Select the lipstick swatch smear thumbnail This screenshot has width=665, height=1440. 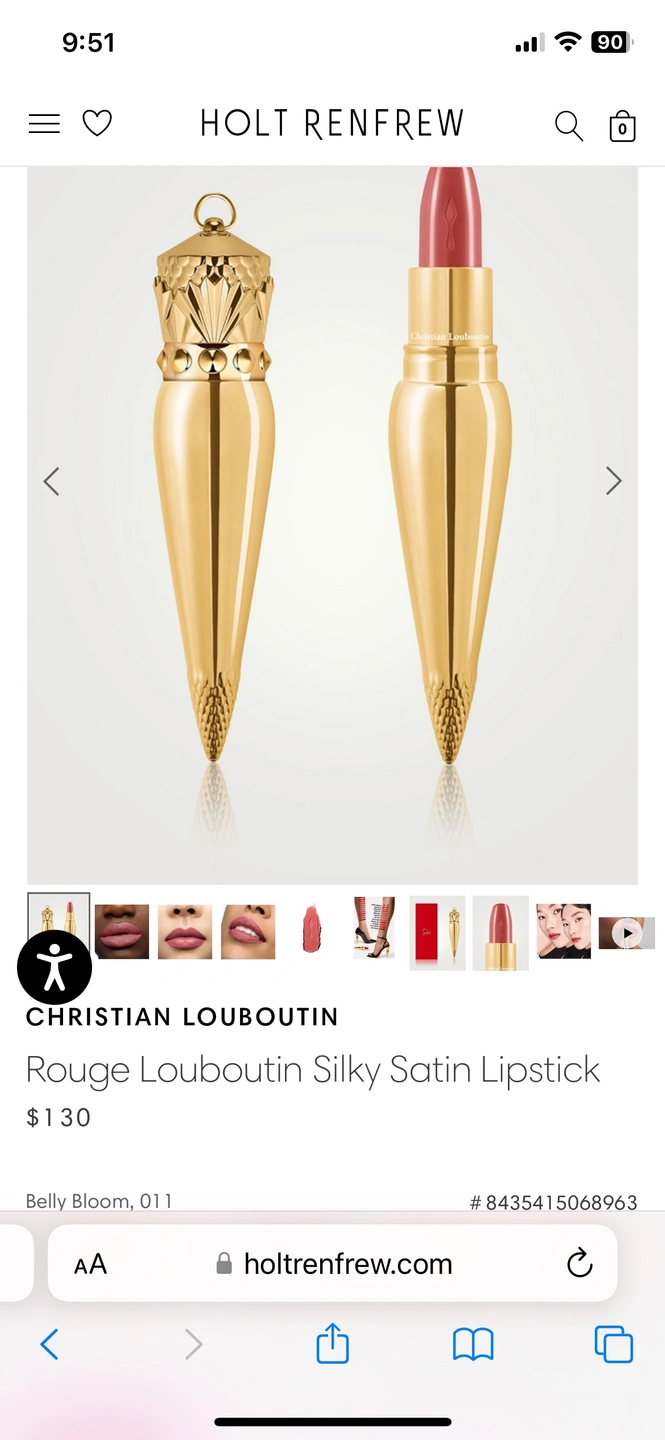(311, 932)
